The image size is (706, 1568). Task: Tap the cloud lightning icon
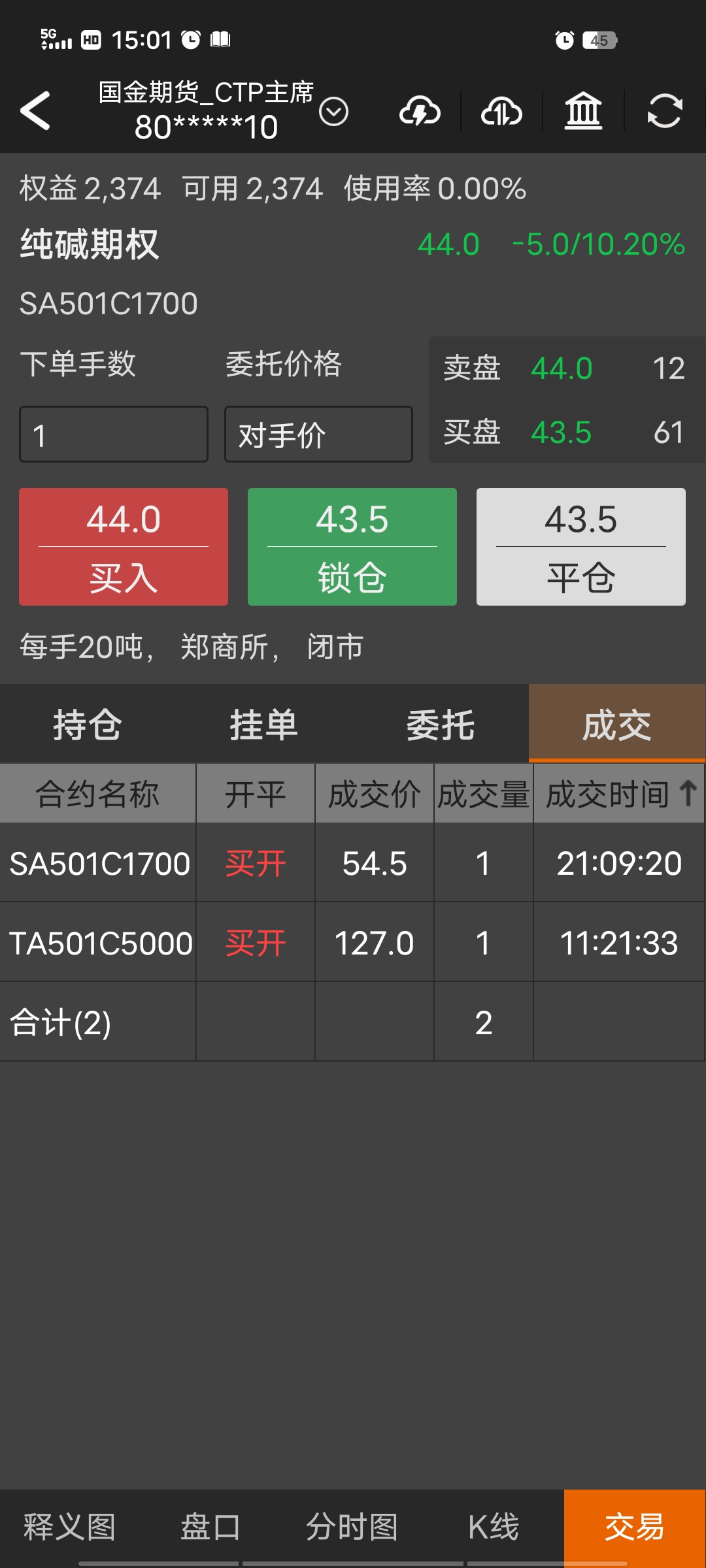point(420,111)
